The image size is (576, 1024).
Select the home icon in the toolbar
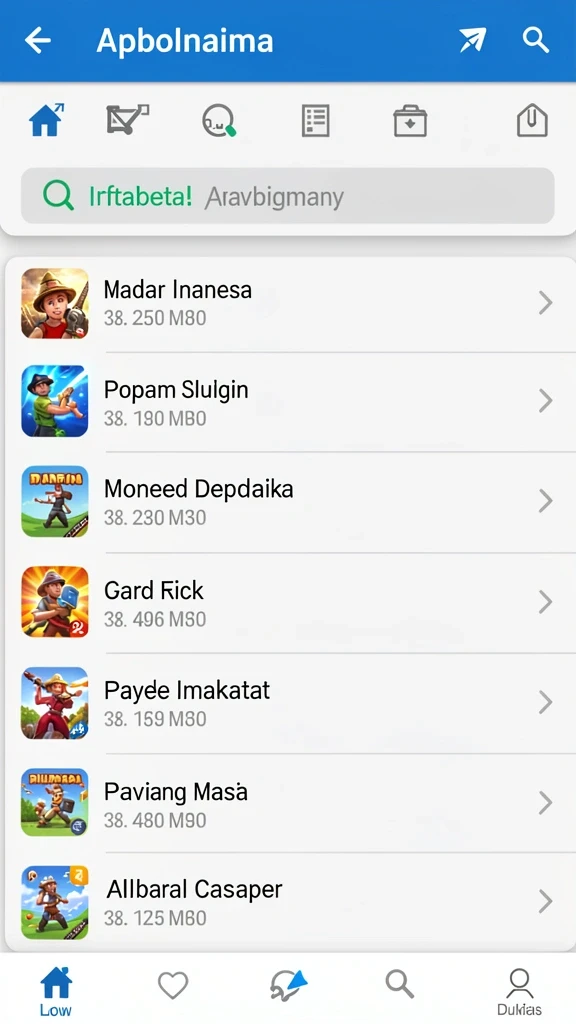(46, 120)
